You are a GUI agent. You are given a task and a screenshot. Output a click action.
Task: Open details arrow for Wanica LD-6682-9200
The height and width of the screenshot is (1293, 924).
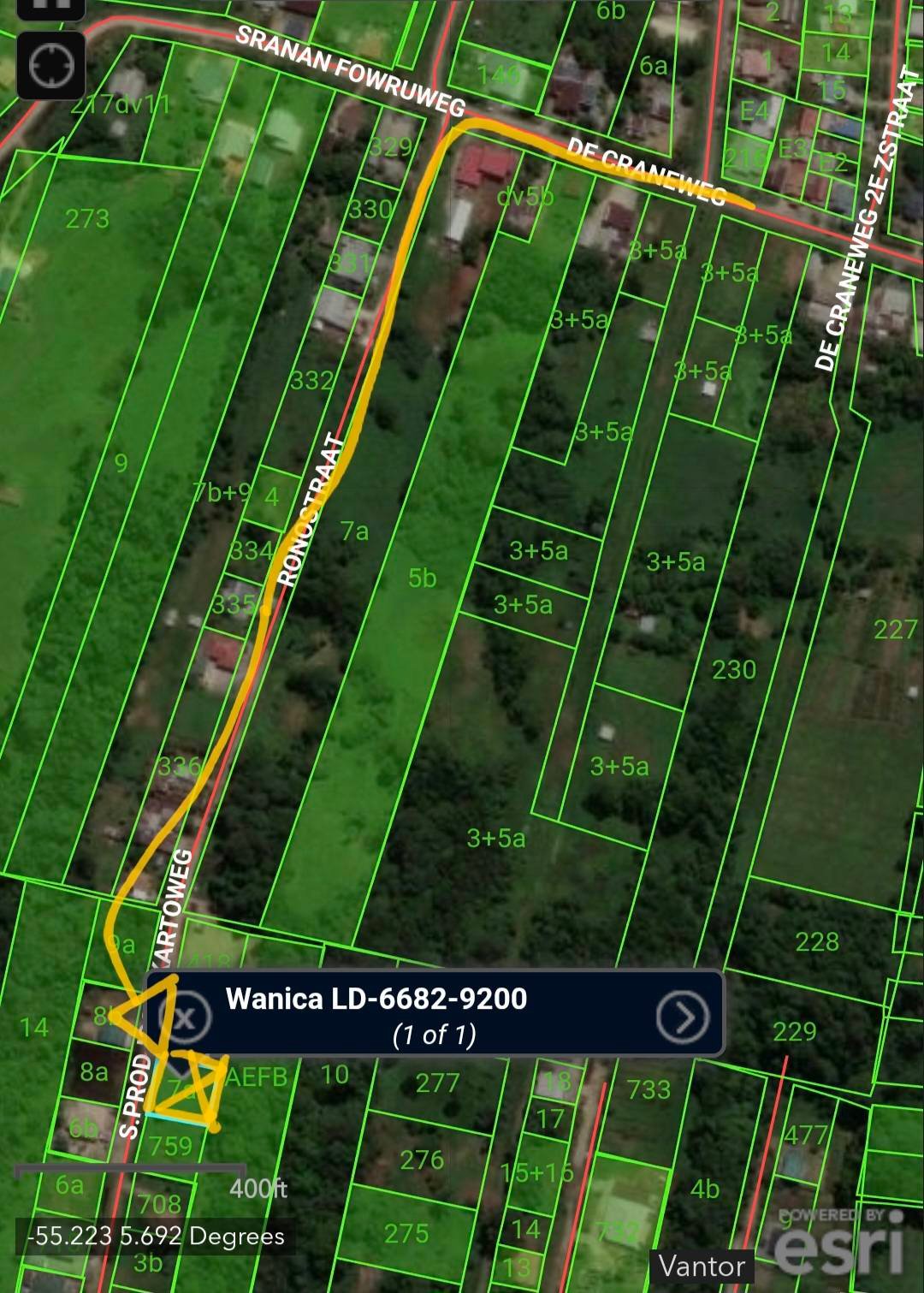pos(682,1016)
